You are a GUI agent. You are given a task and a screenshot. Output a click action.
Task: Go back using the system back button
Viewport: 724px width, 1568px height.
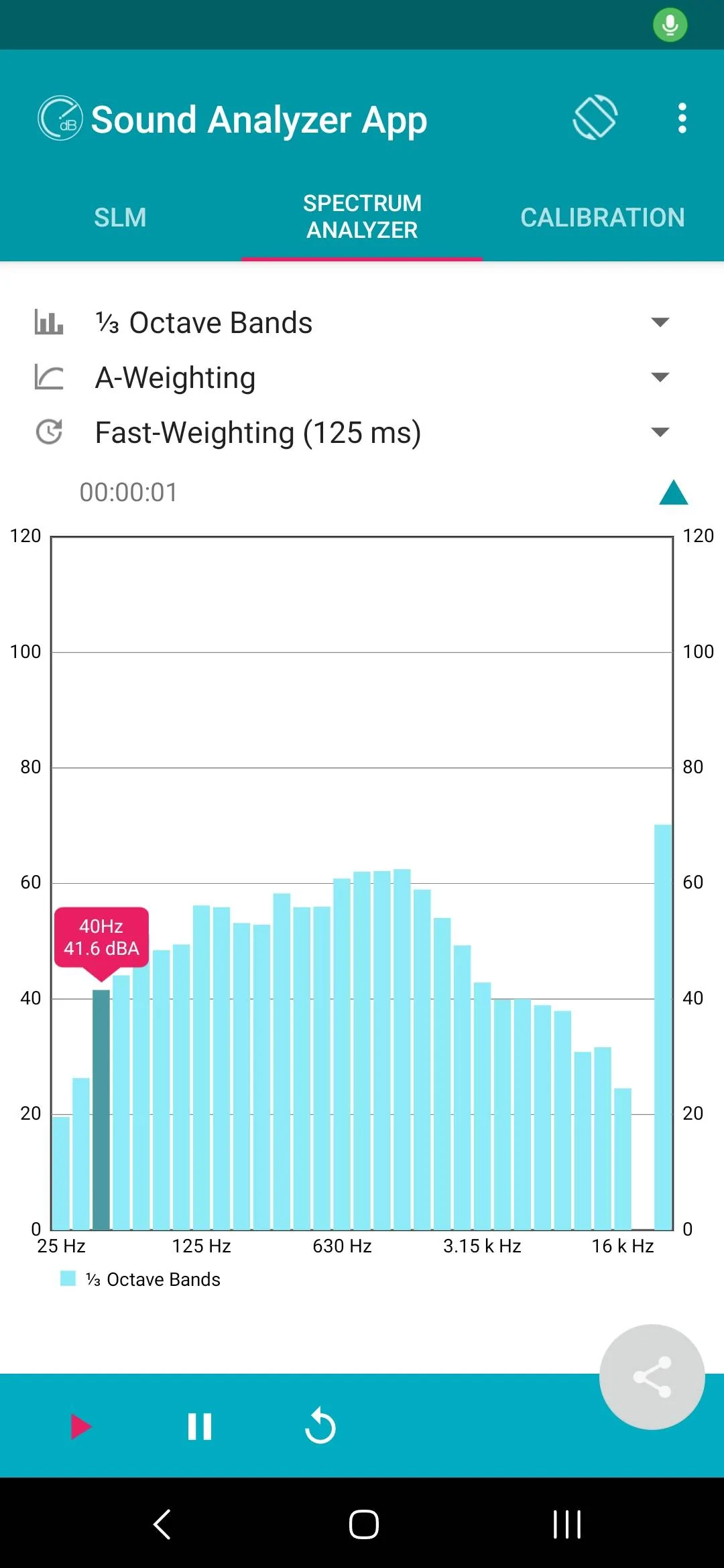[162, 1524]
